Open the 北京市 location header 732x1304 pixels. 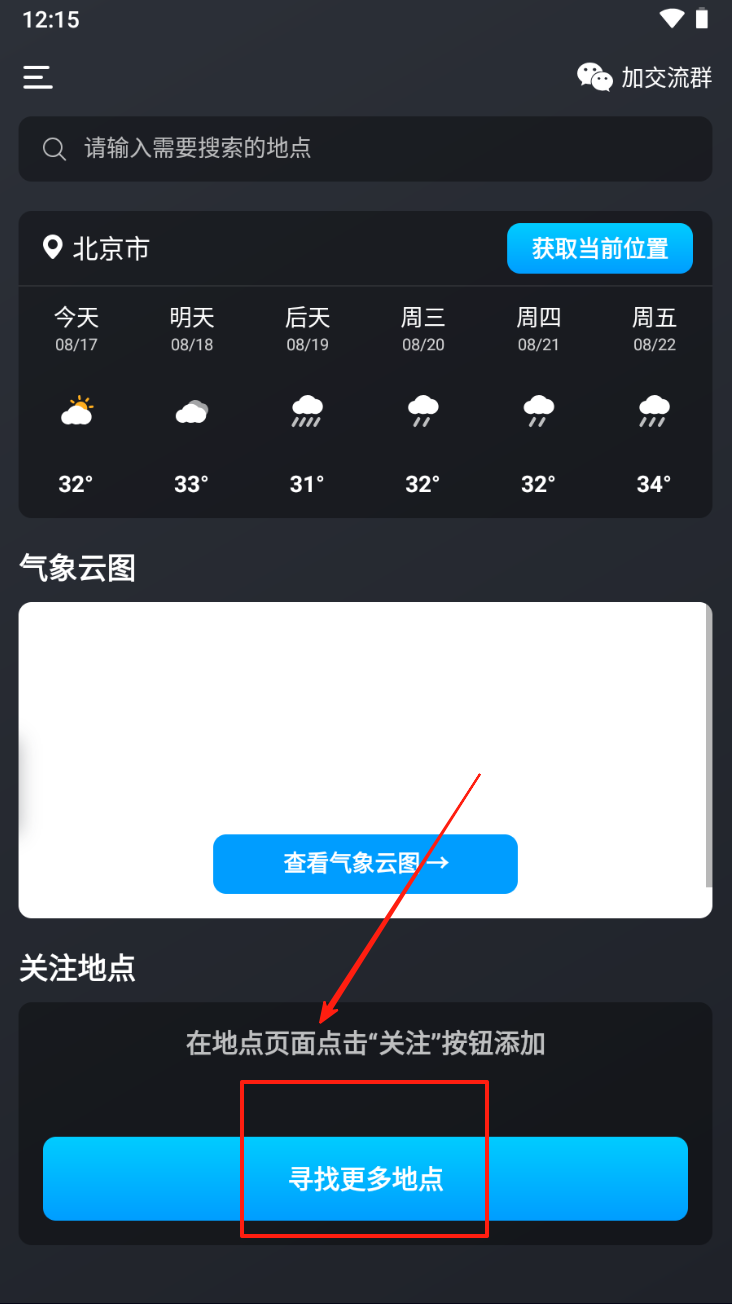coord(96,248)
